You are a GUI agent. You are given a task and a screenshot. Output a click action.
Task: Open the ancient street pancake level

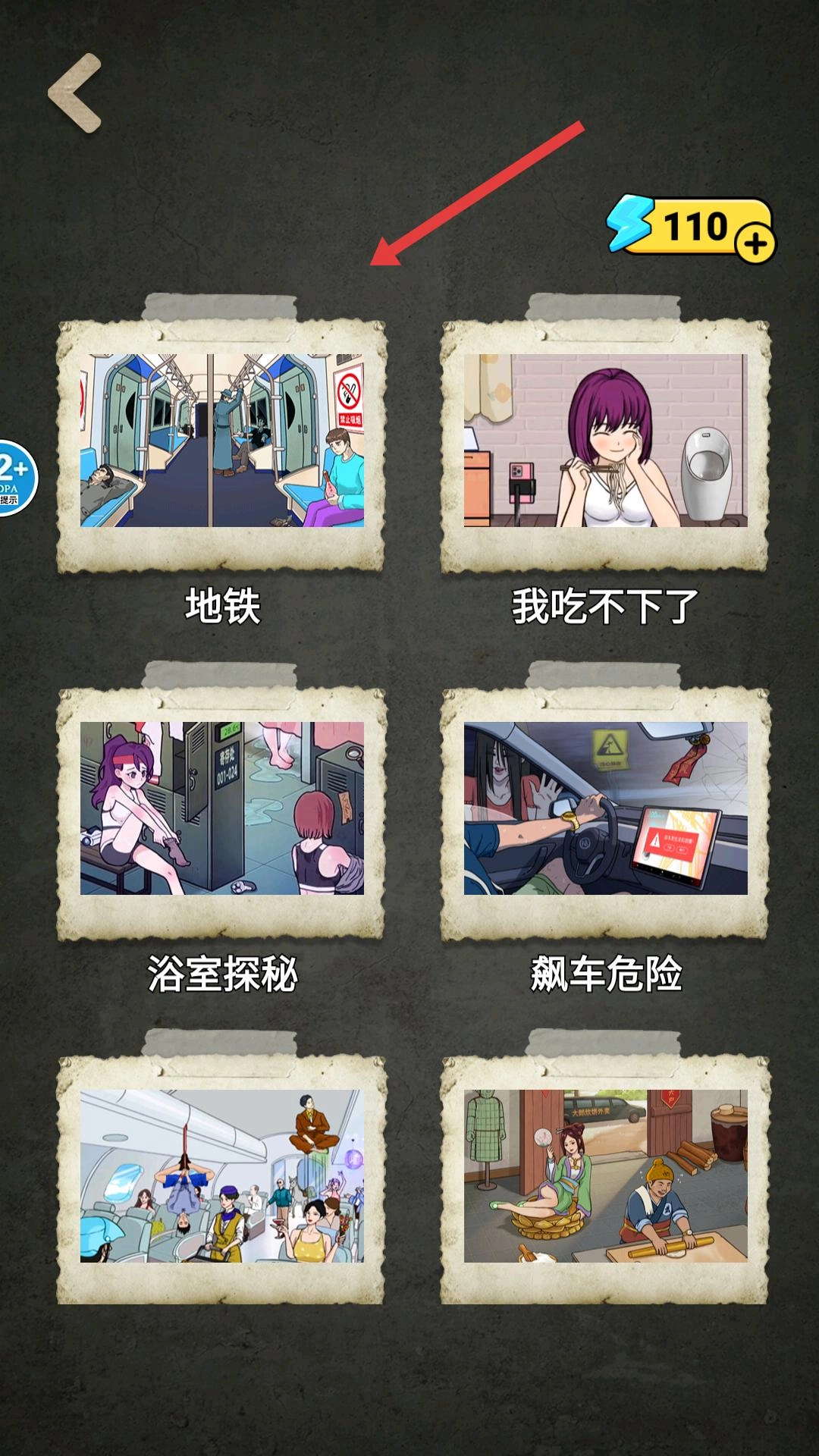tap(605, 1176)
